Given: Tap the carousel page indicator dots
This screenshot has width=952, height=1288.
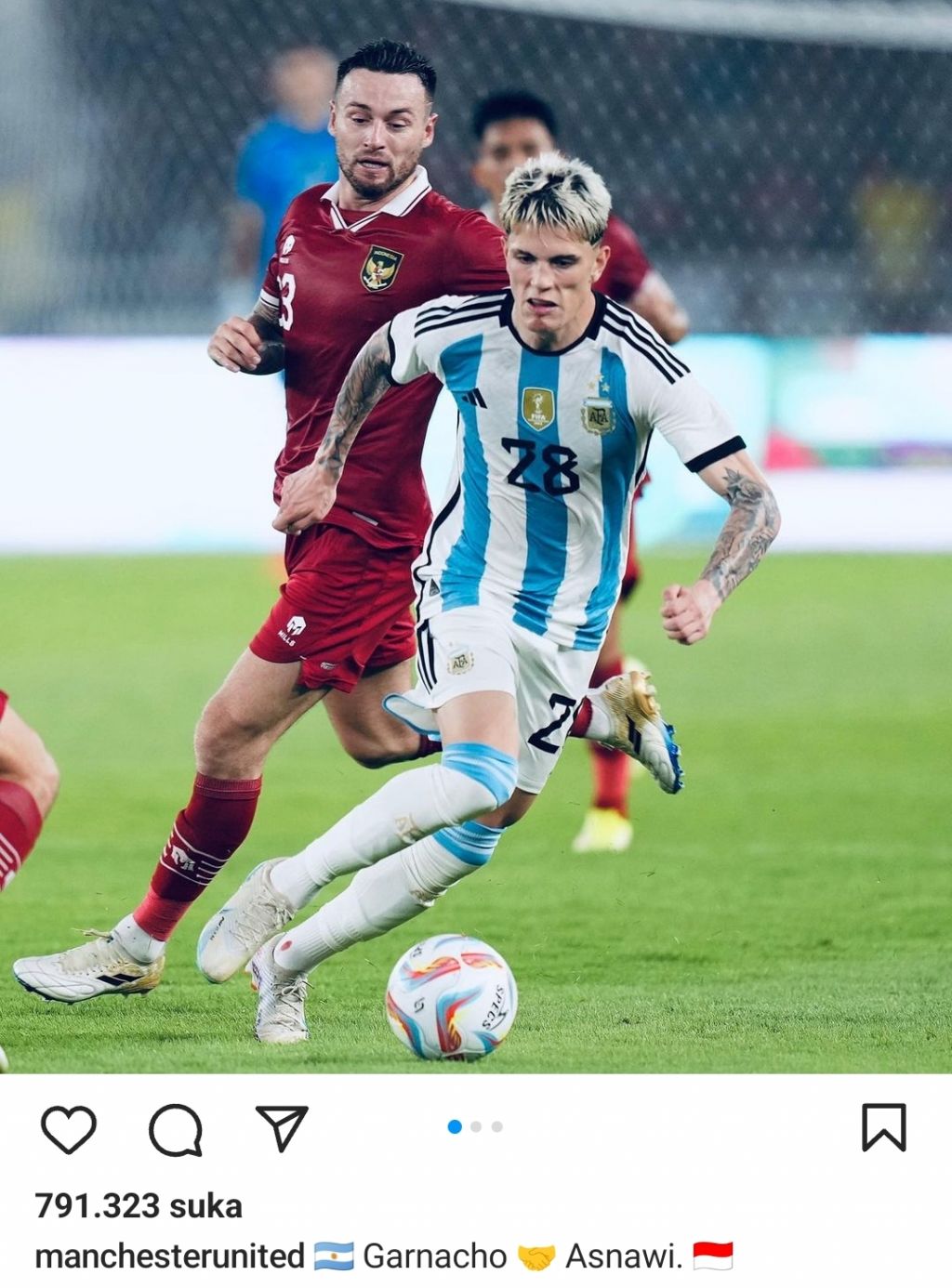Looking at the screenshot, I should 475,1127.
